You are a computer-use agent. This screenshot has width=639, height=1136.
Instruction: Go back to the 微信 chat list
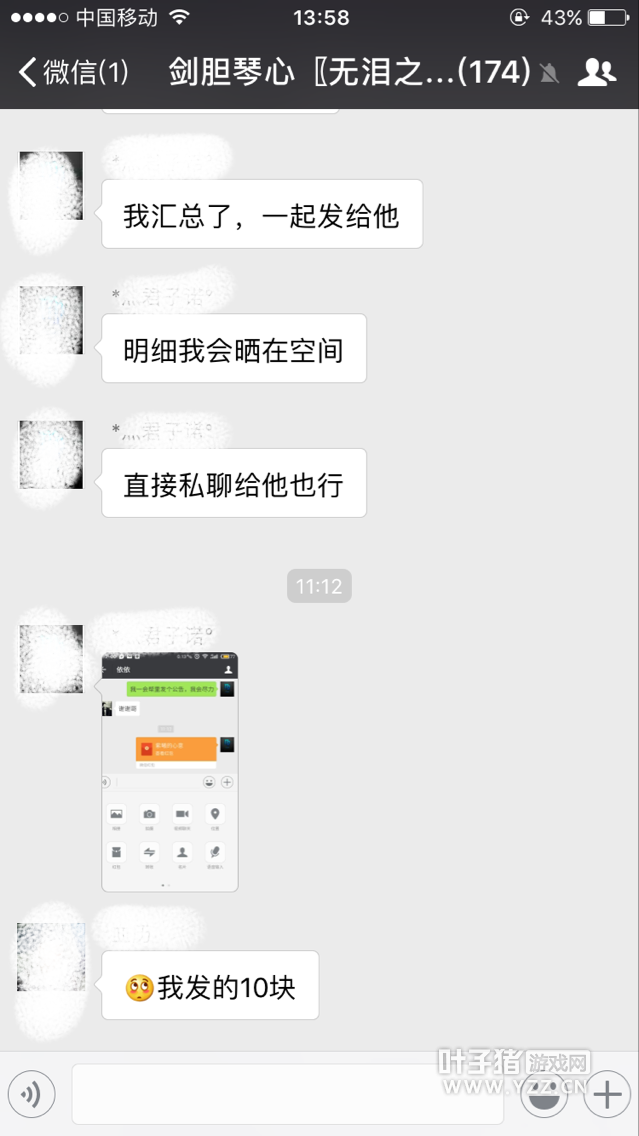72,72
